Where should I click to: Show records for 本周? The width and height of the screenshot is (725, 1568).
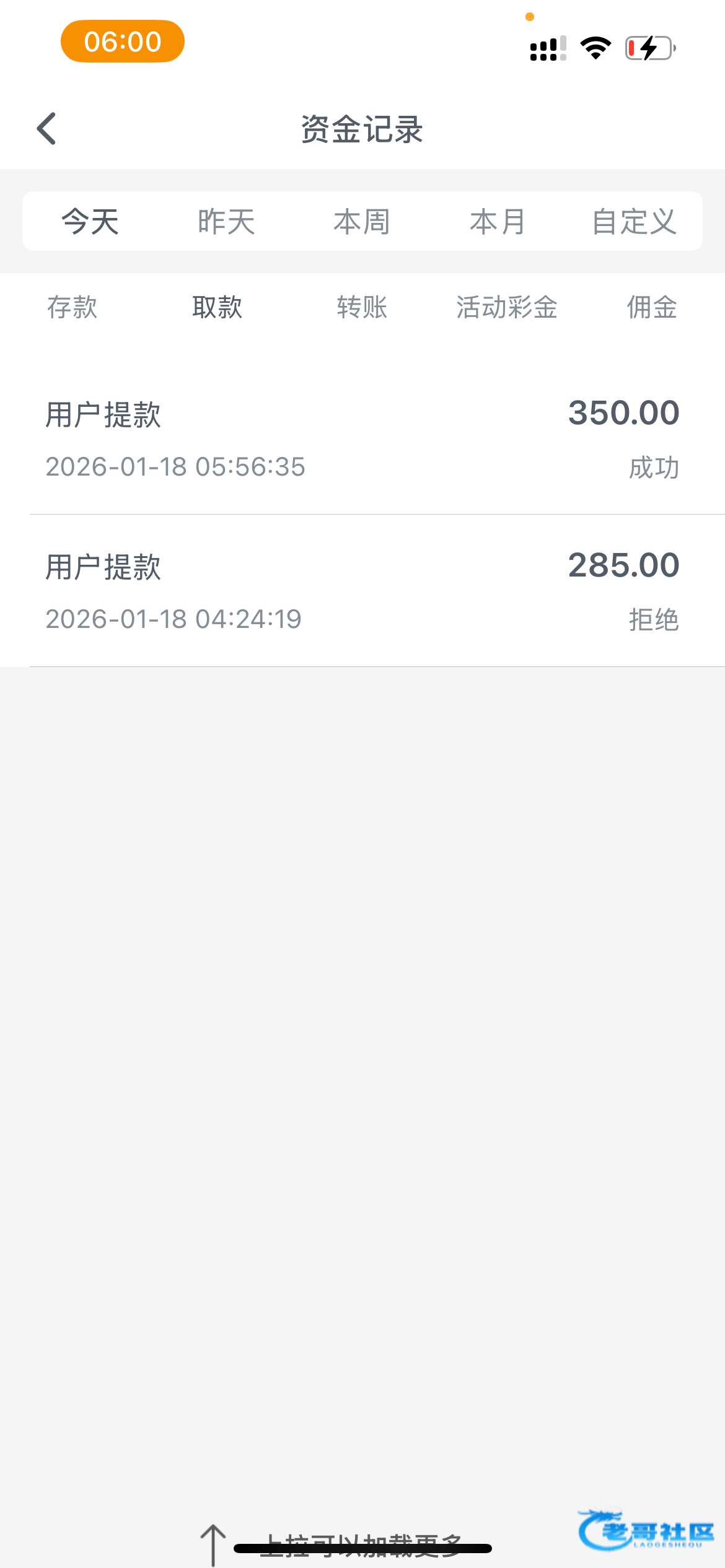point(362,222)
